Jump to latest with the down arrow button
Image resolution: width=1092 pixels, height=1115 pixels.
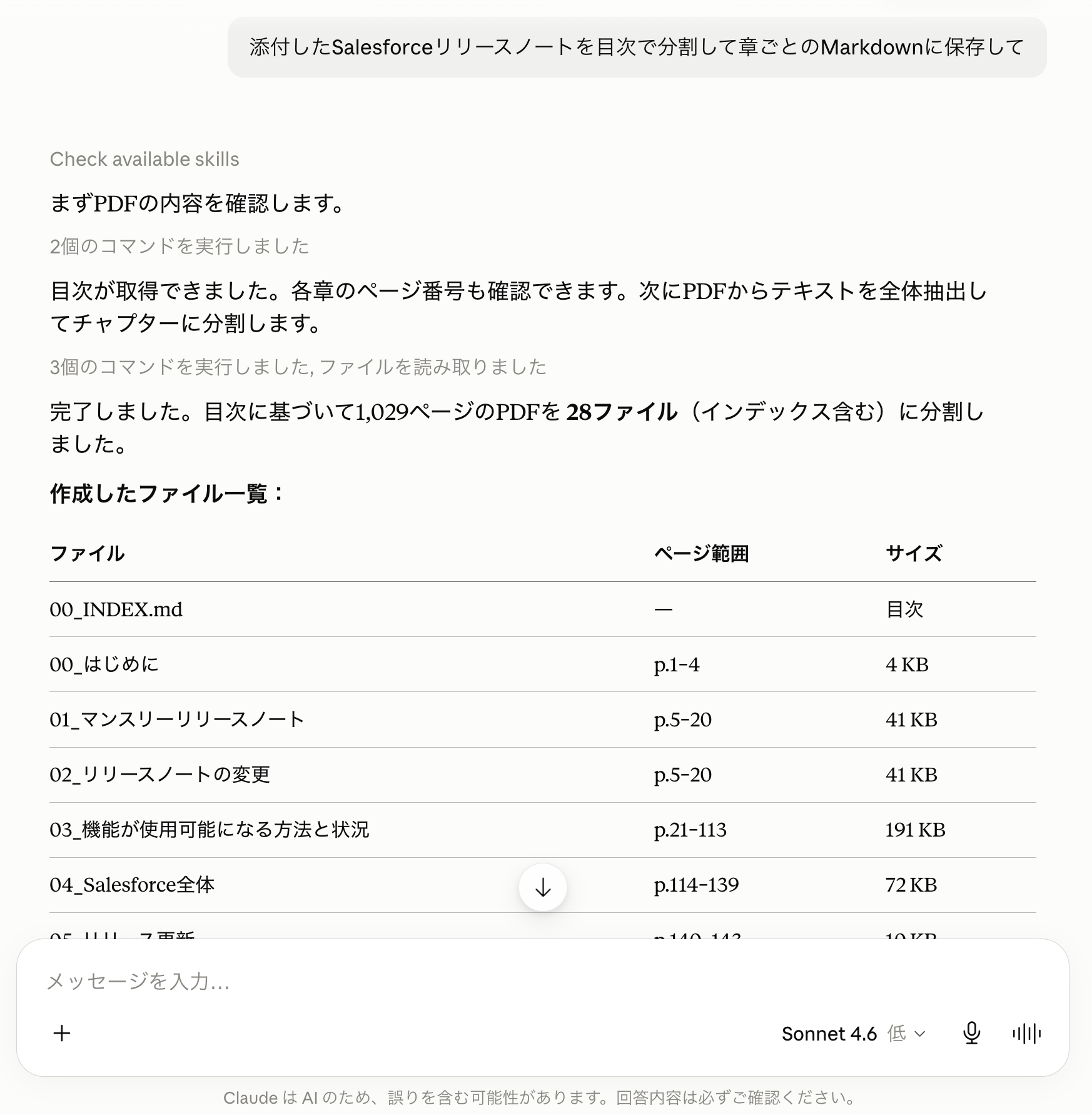point(542,887)
